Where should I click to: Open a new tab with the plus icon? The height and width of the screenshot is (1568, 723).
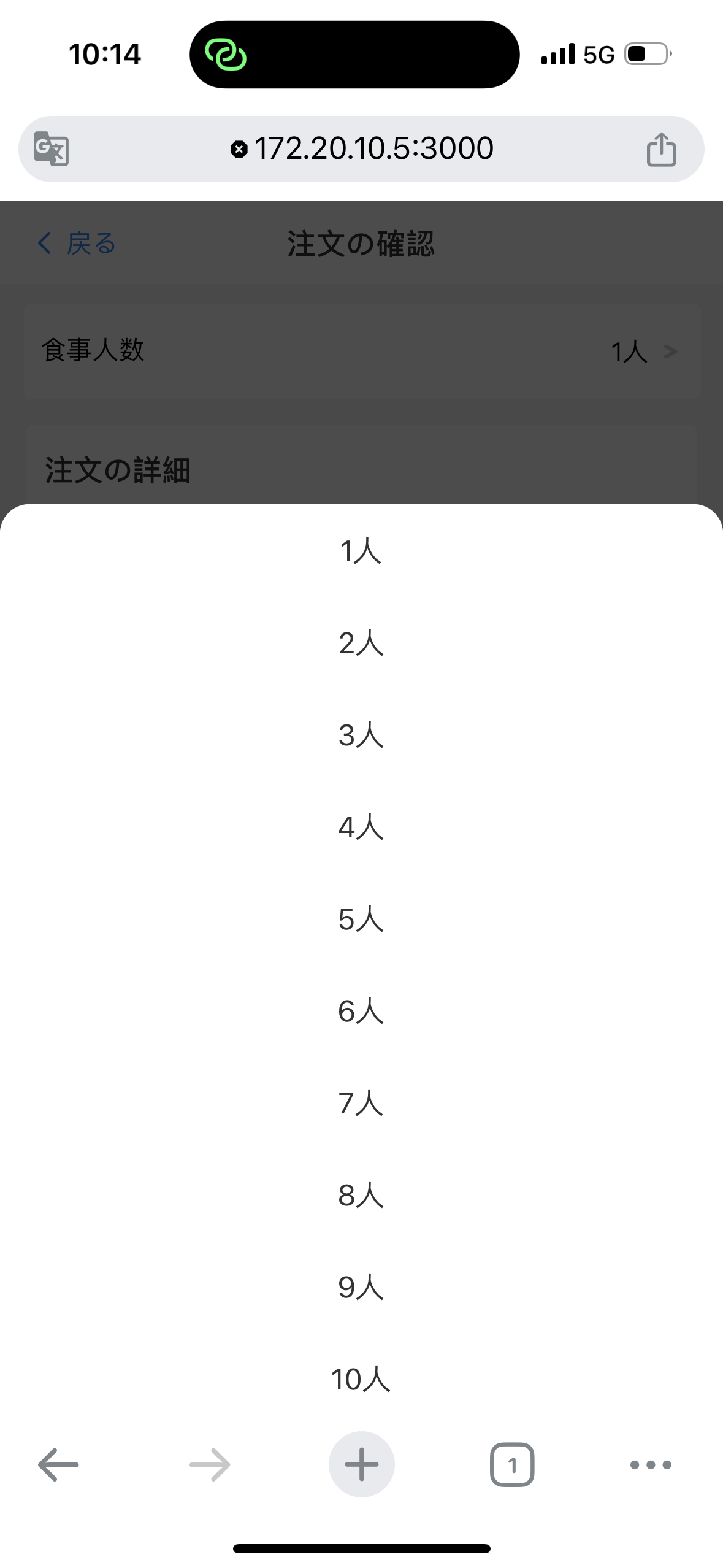point(361,1464)
